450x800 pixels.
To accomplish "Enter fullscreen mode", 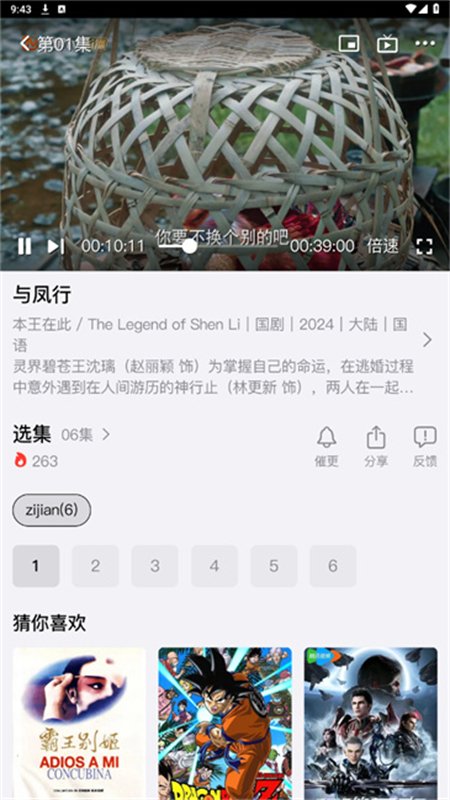I will point(424,246).
